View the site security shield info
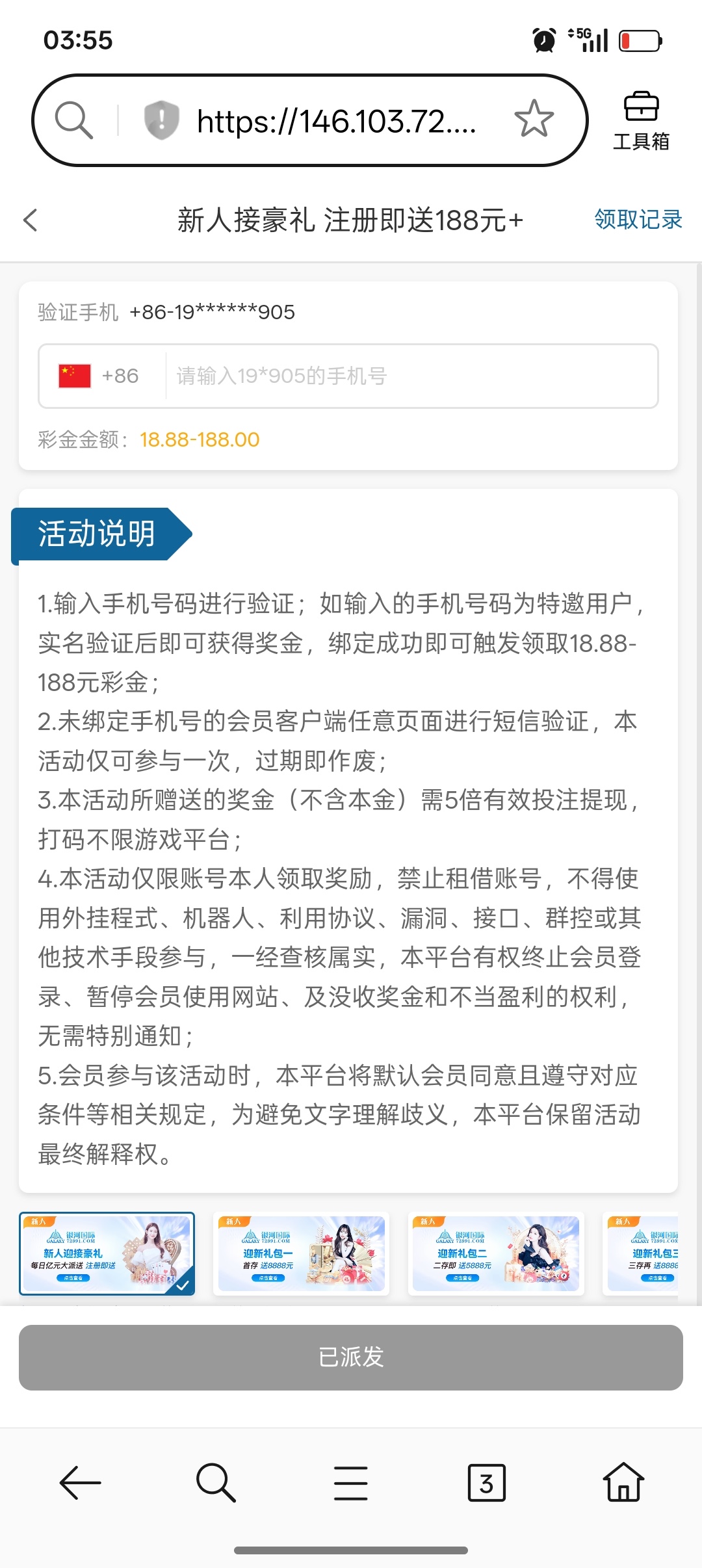 tap(161, 120)
